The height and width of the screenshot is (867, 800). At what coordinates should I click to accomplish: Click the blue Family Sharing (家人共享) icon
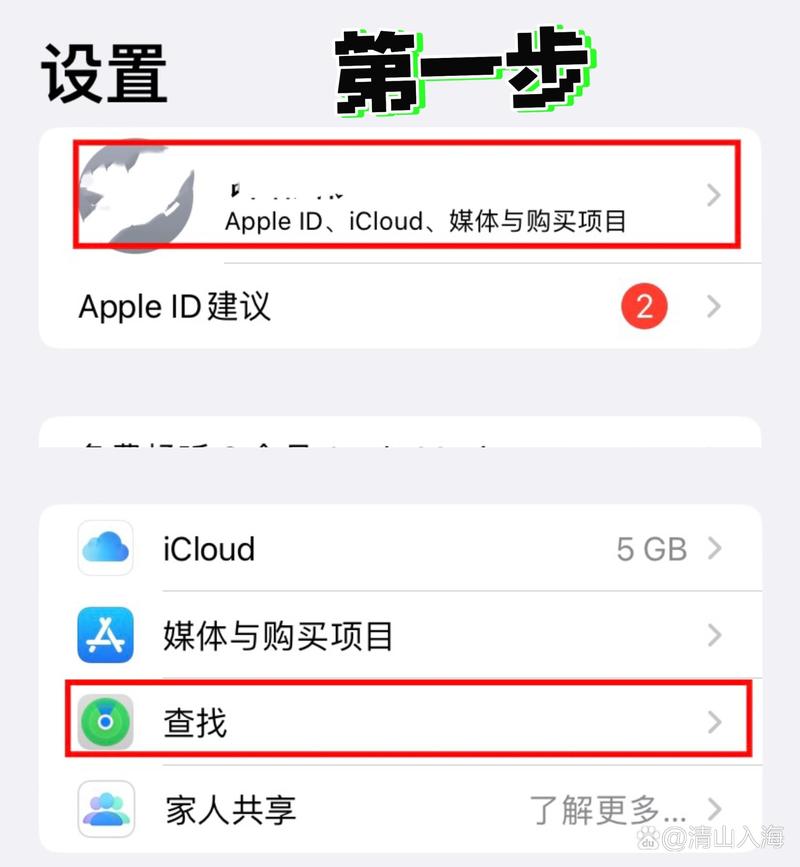coord(105,809)
